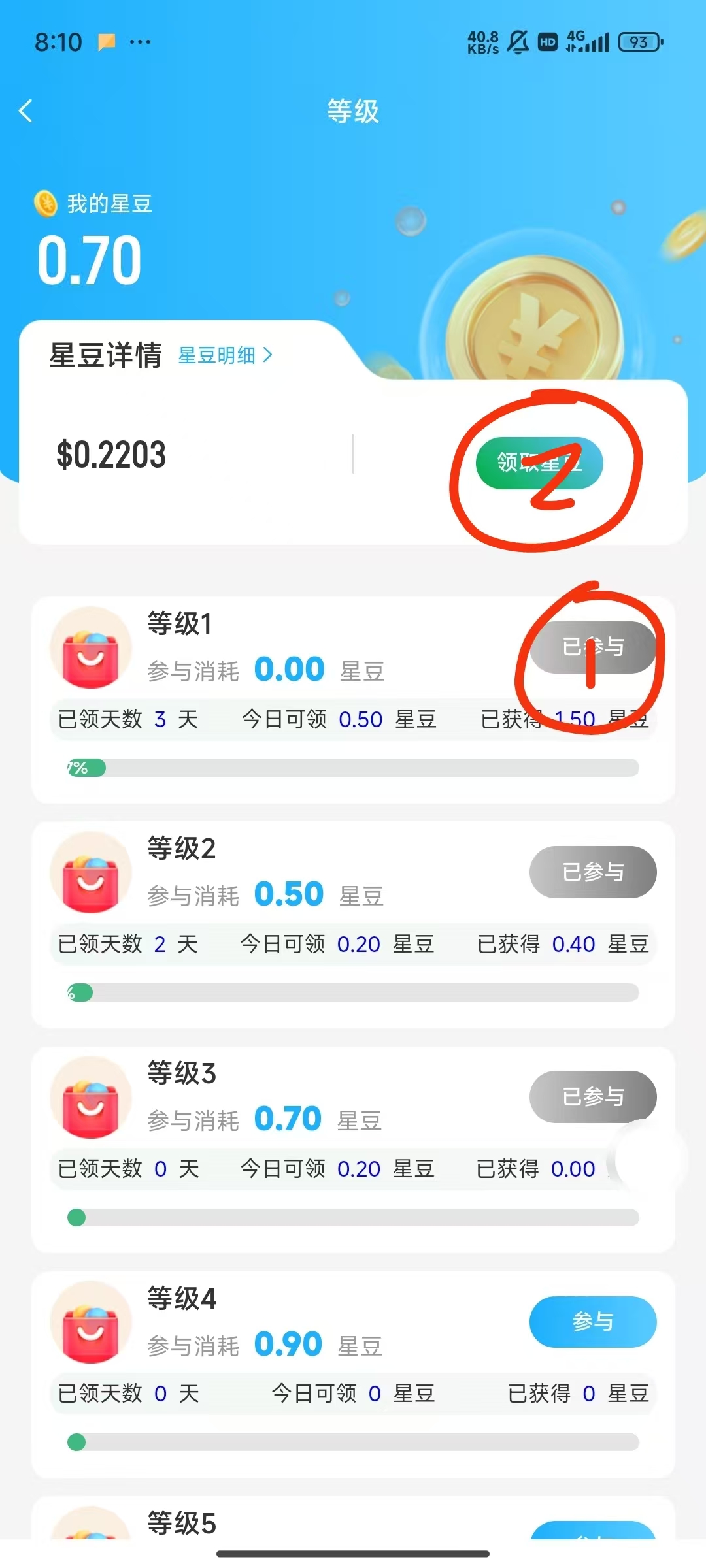Tap the 已参与 button for 等级2

coord(593,872)
